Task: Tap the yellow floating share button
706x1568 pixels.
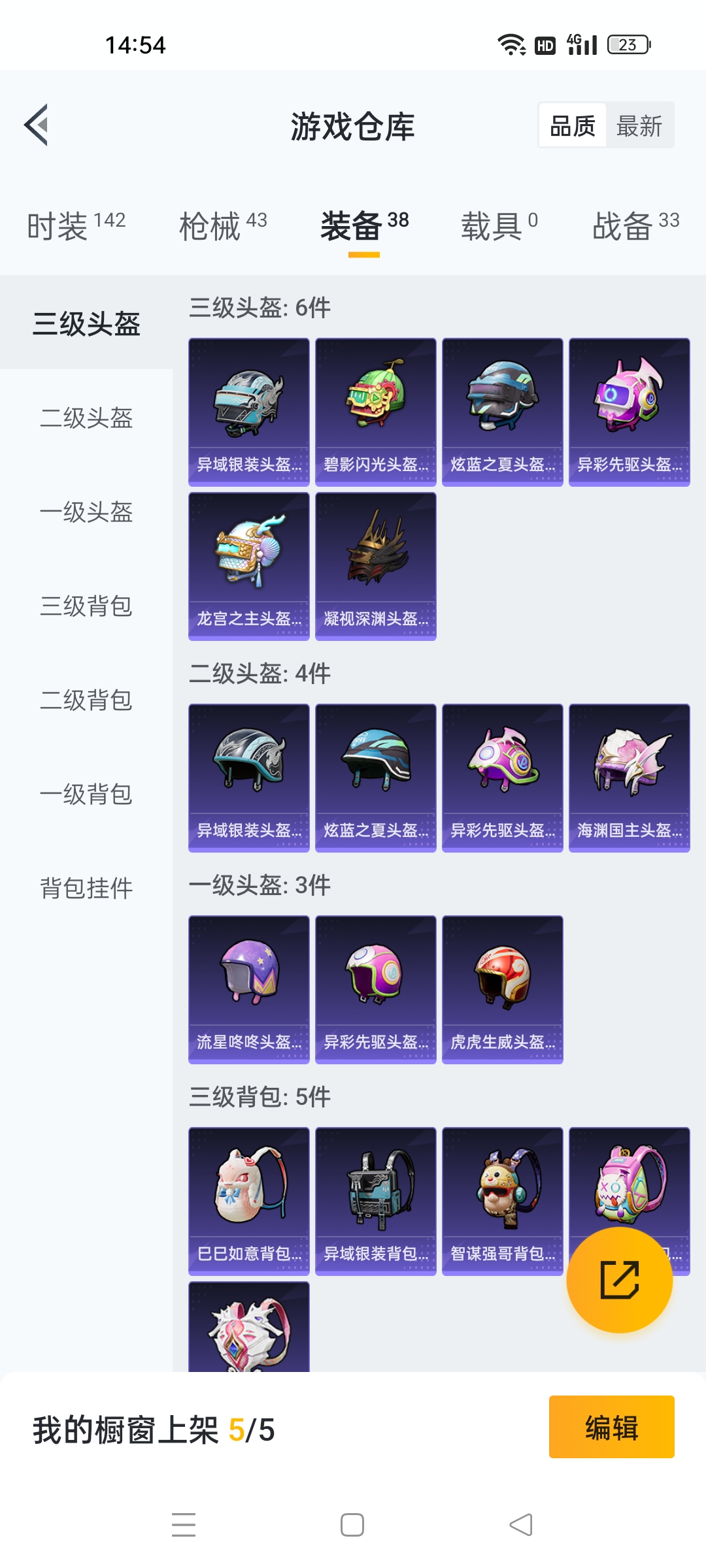Action: pos(620,1280)
